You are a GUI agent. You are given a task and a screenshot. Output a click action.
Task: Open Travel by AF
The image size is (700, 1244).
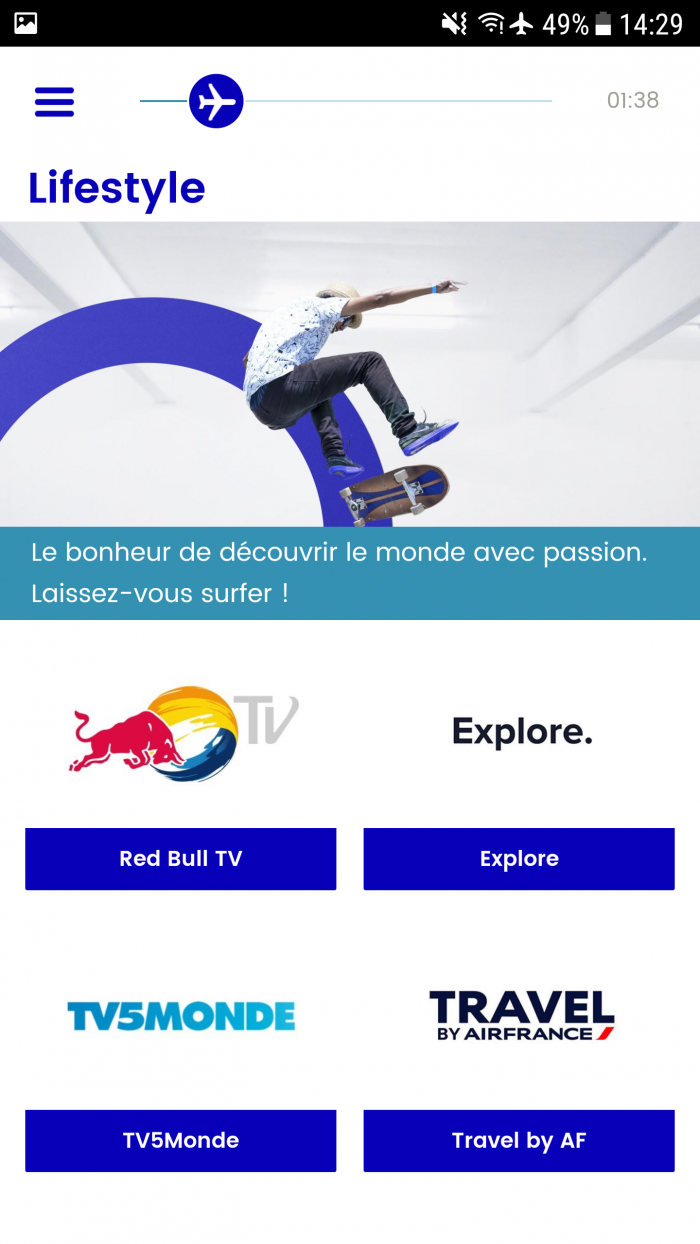(518, 1141)
